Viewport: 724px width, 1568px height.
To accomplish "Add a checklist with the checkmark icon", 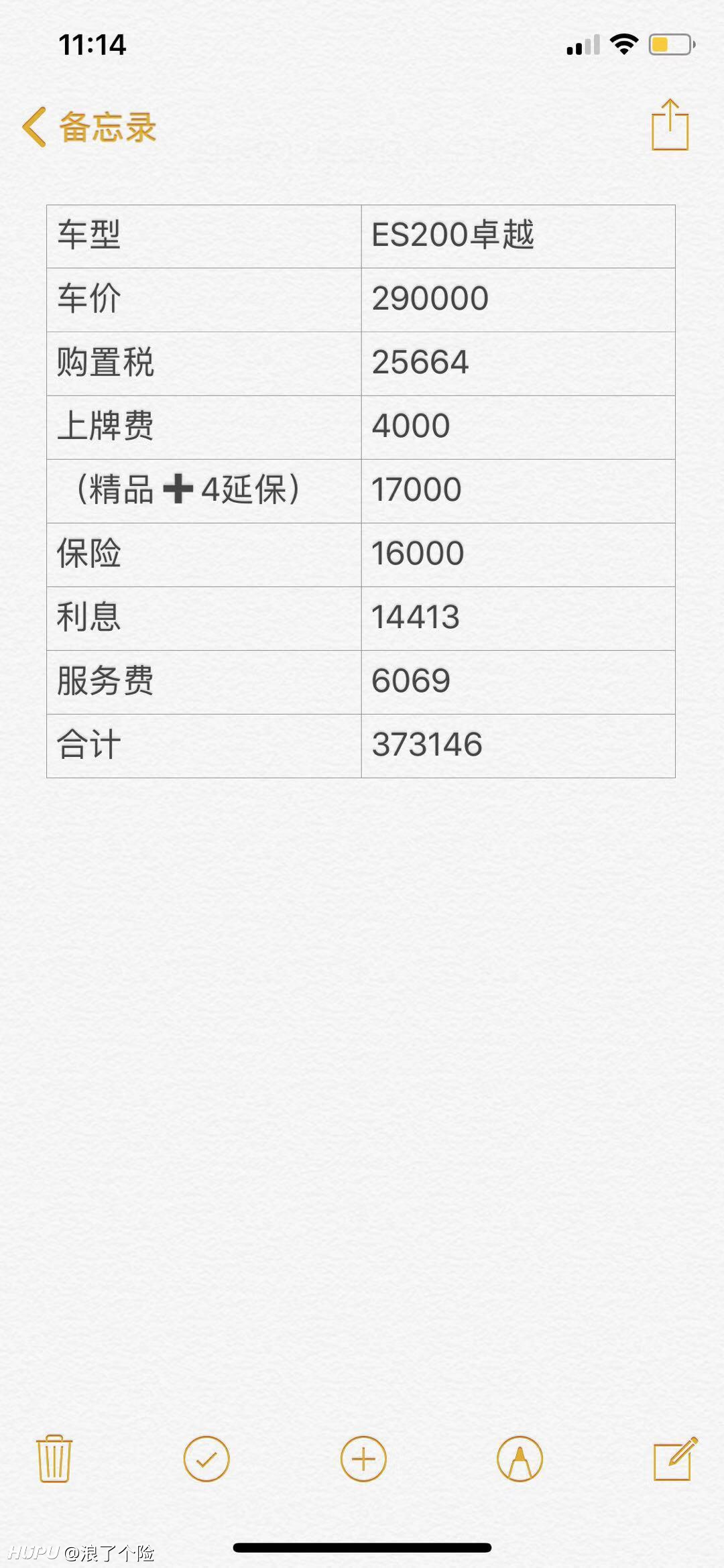I will (206, 1459).
